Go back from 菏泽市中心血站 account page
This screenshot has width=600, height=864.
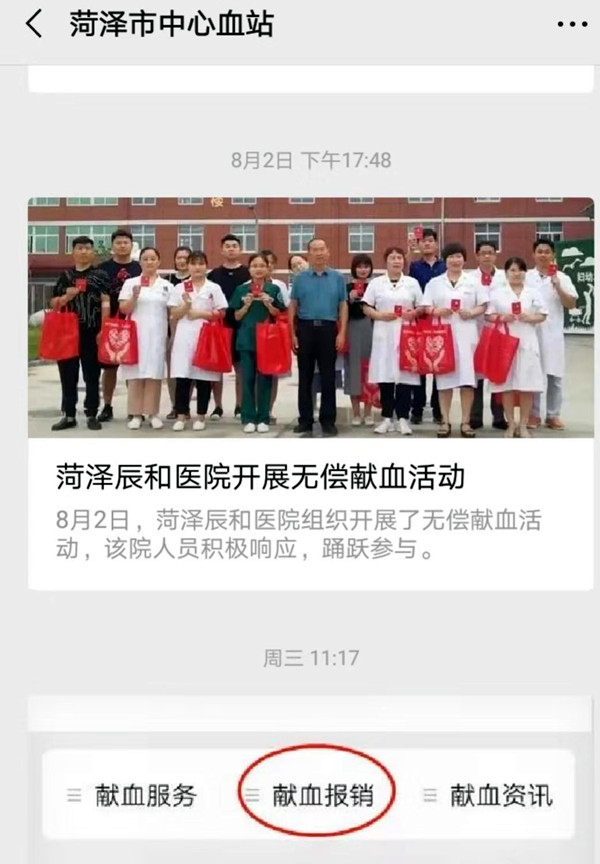[x=34, y=24]
